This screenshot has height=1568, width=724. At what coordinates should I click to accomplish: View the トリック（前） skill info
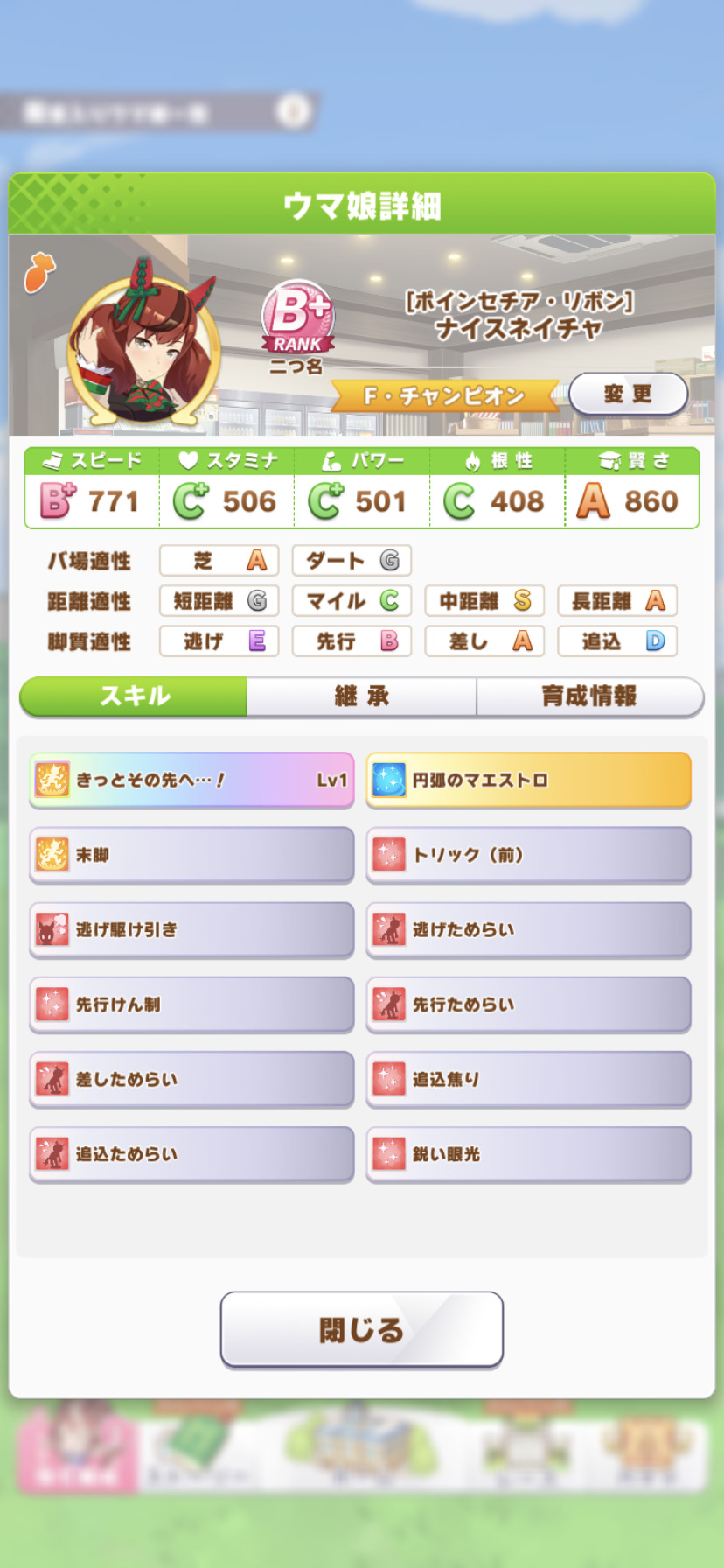(528, 855)
